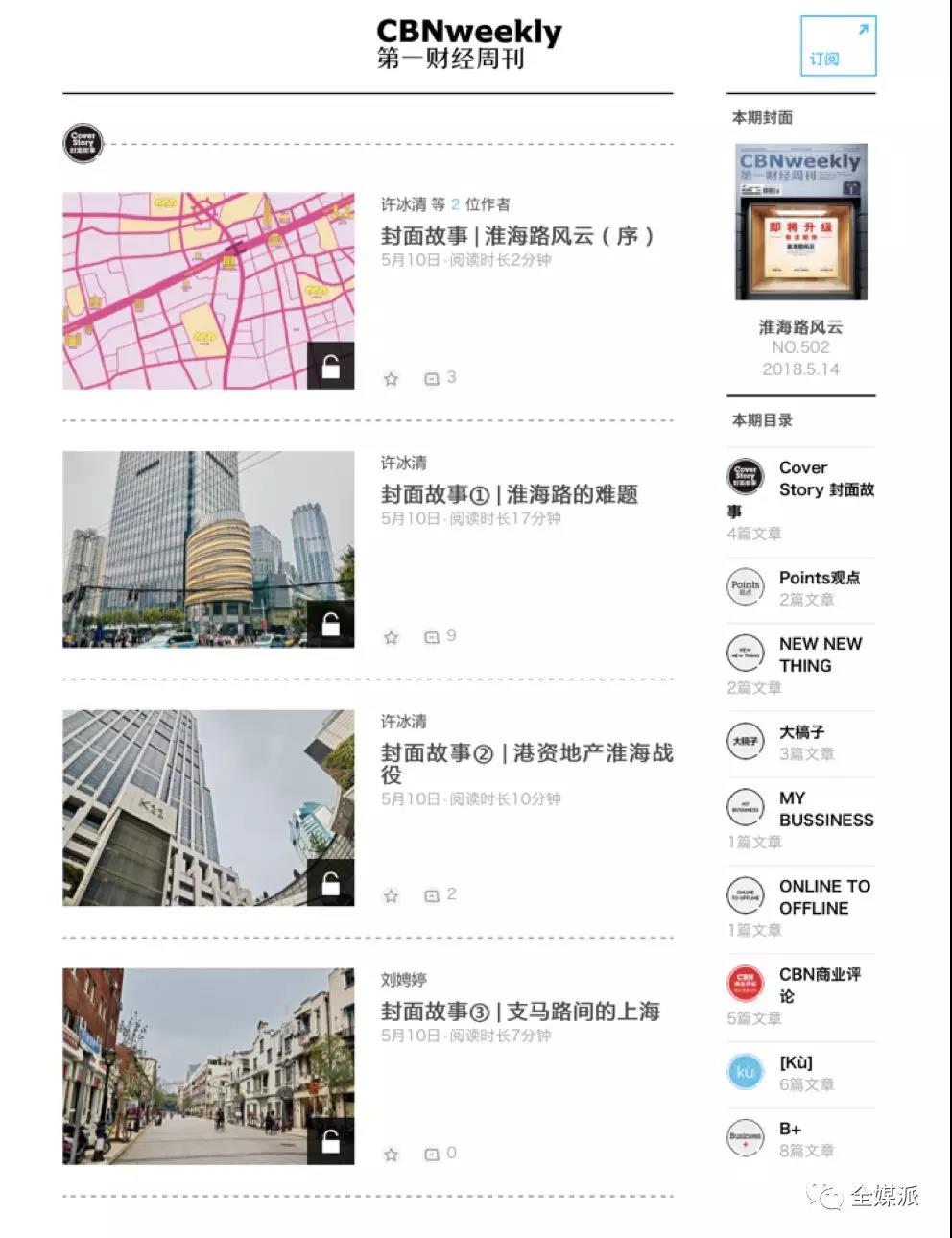Tap the 订阅 subscribe button
Viewport: 952px width, 1238px height.
point(838,46)
